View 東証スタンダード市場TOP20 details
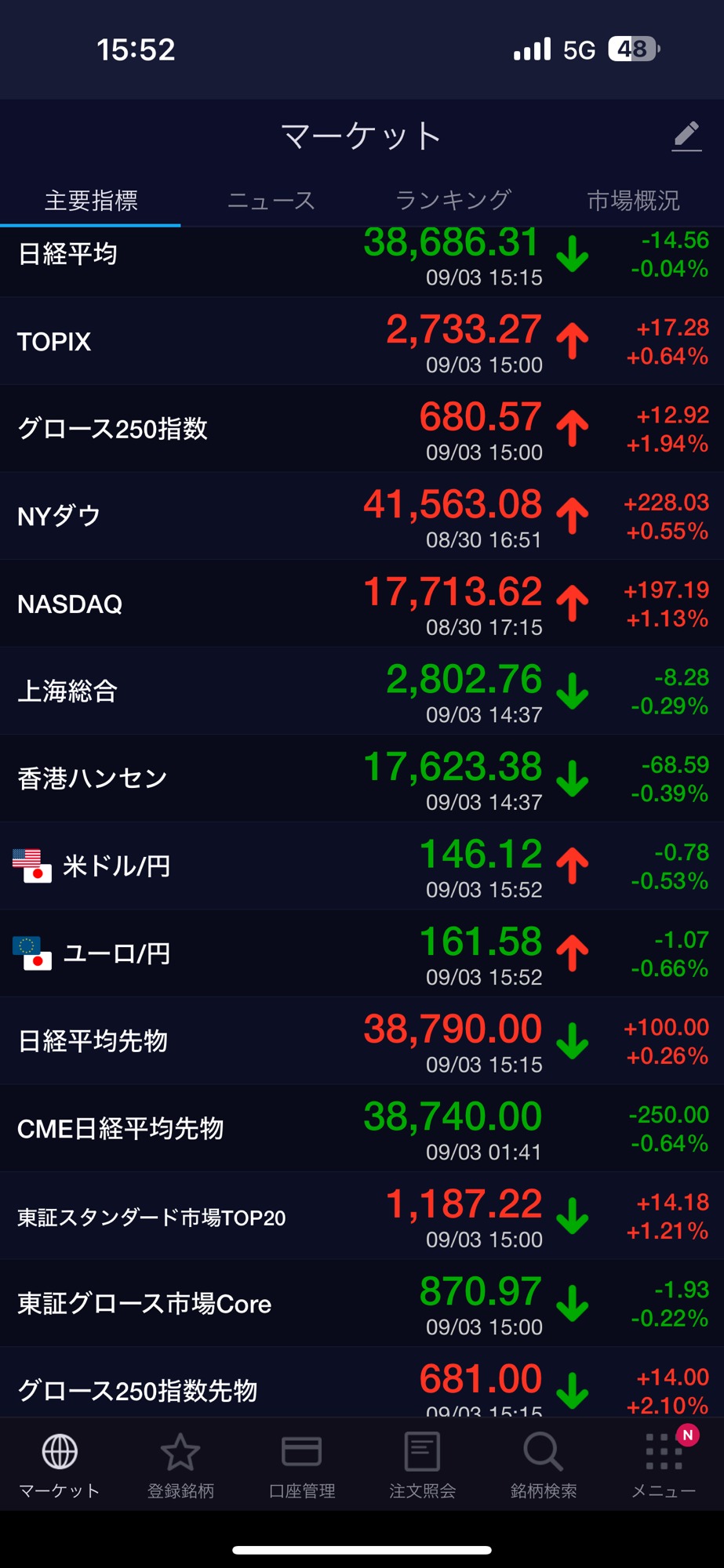724x1568 pixels. [362, 1216]
